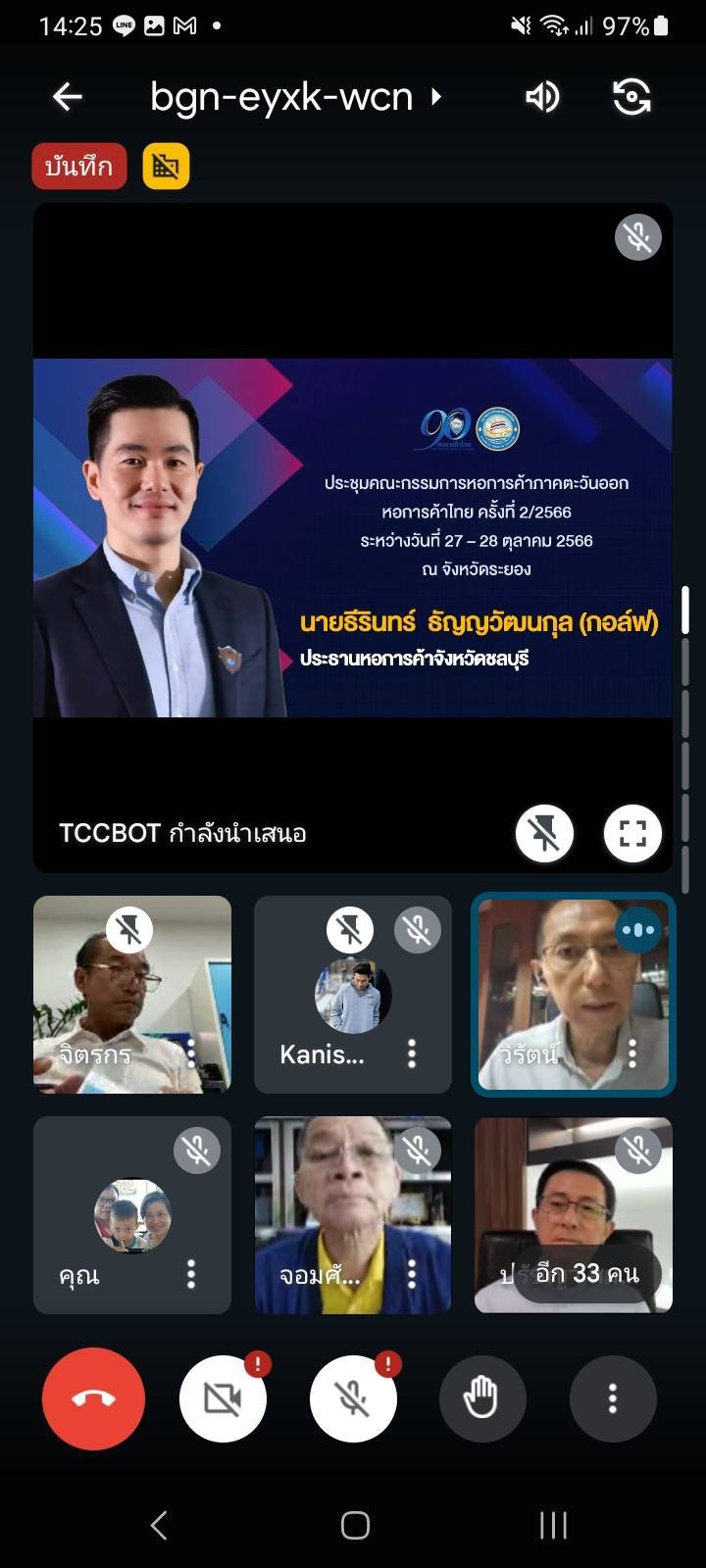Raise your hand in the meeting
Image resolution: width=706 pixels, height=1568 pixels.
point(481,1398)
